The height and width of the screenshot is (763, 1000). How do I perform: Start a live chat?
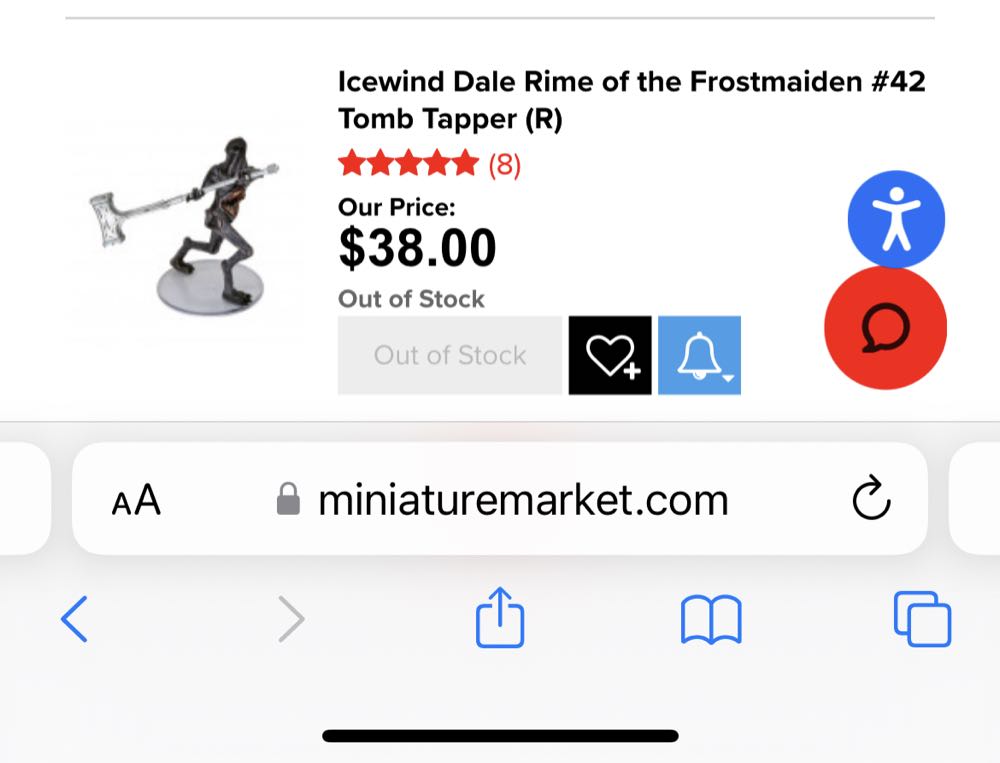click(885, 328)
